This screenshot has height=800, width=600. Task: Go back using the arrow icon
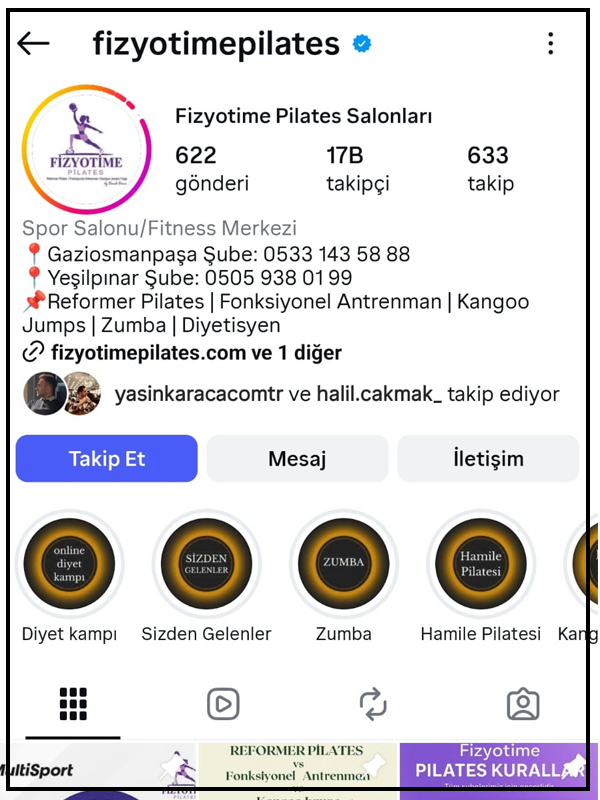tap(34, 43)
